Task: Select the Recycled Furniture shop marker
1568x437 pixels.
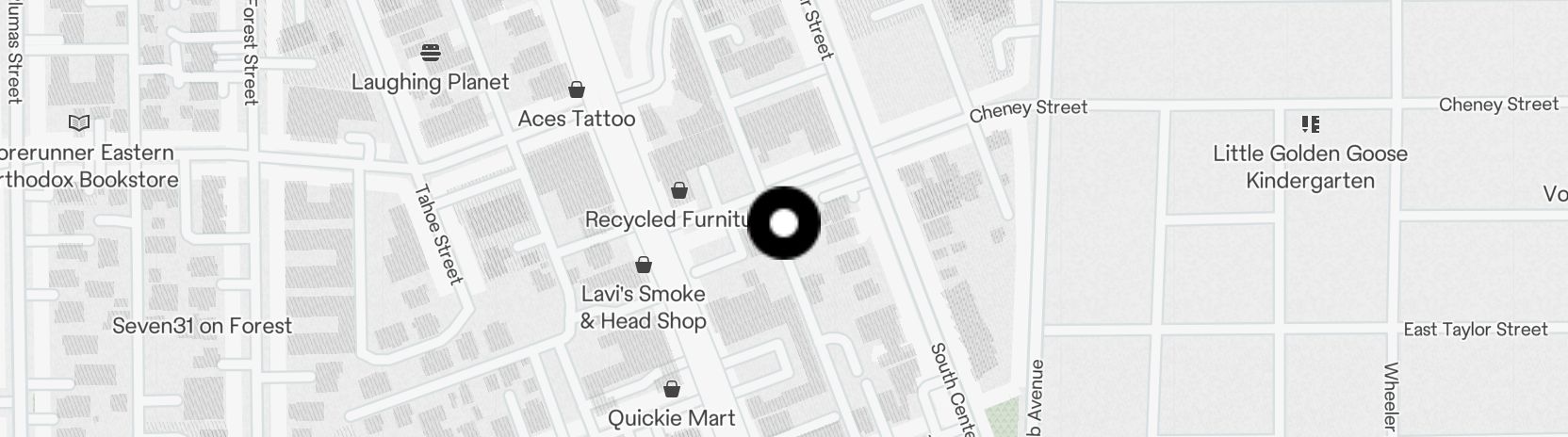Action: [x=678, y=191]
